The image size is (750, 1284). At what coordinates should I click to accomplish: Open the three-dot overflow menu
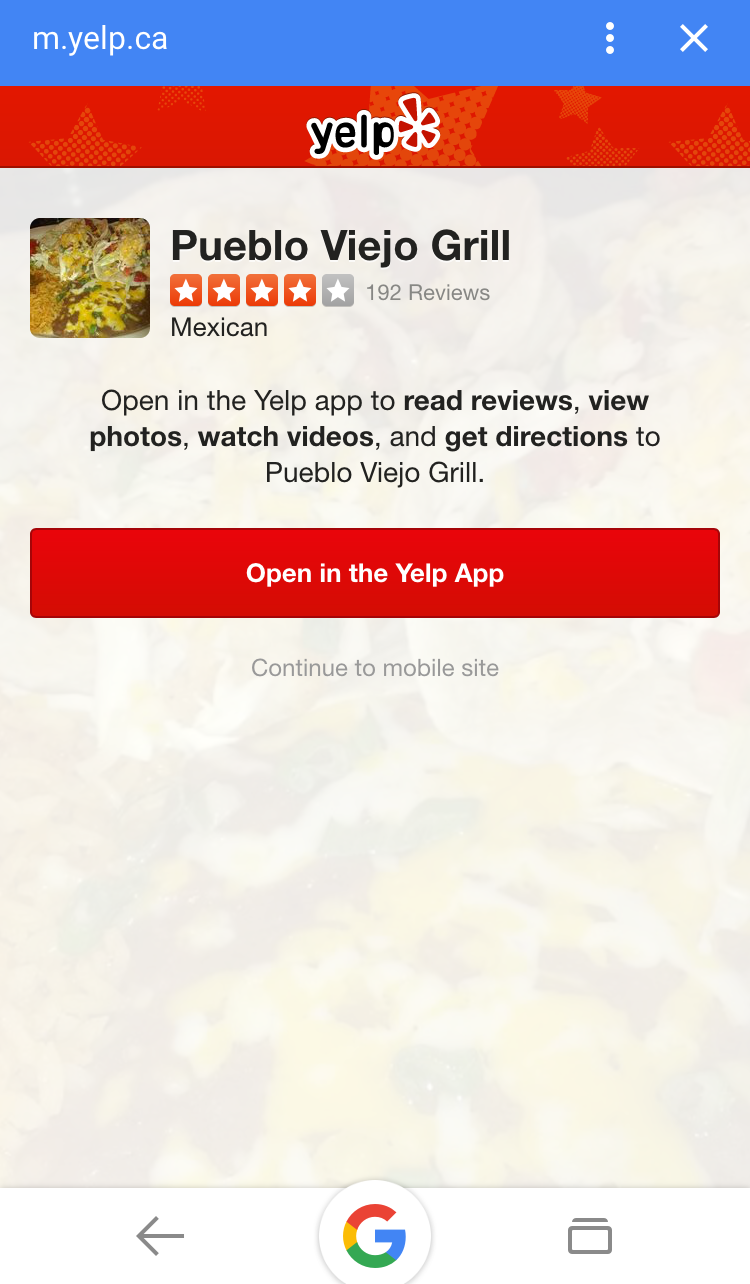click(610, 39)
